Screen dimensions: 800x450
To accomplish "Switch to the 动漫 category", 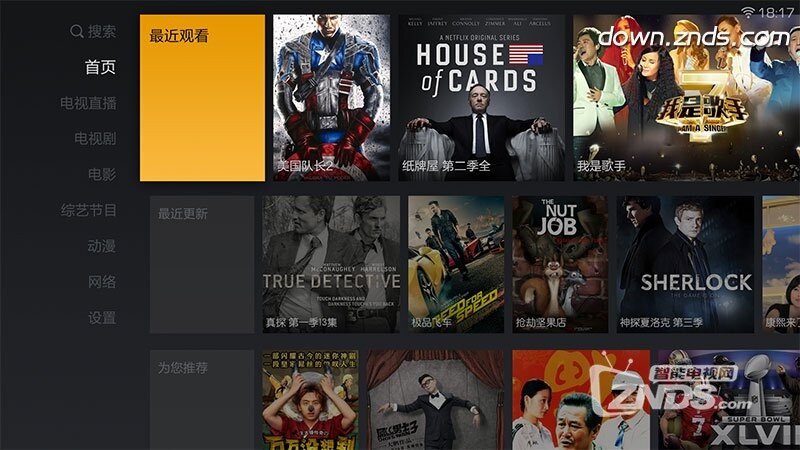I will point(101,246).
